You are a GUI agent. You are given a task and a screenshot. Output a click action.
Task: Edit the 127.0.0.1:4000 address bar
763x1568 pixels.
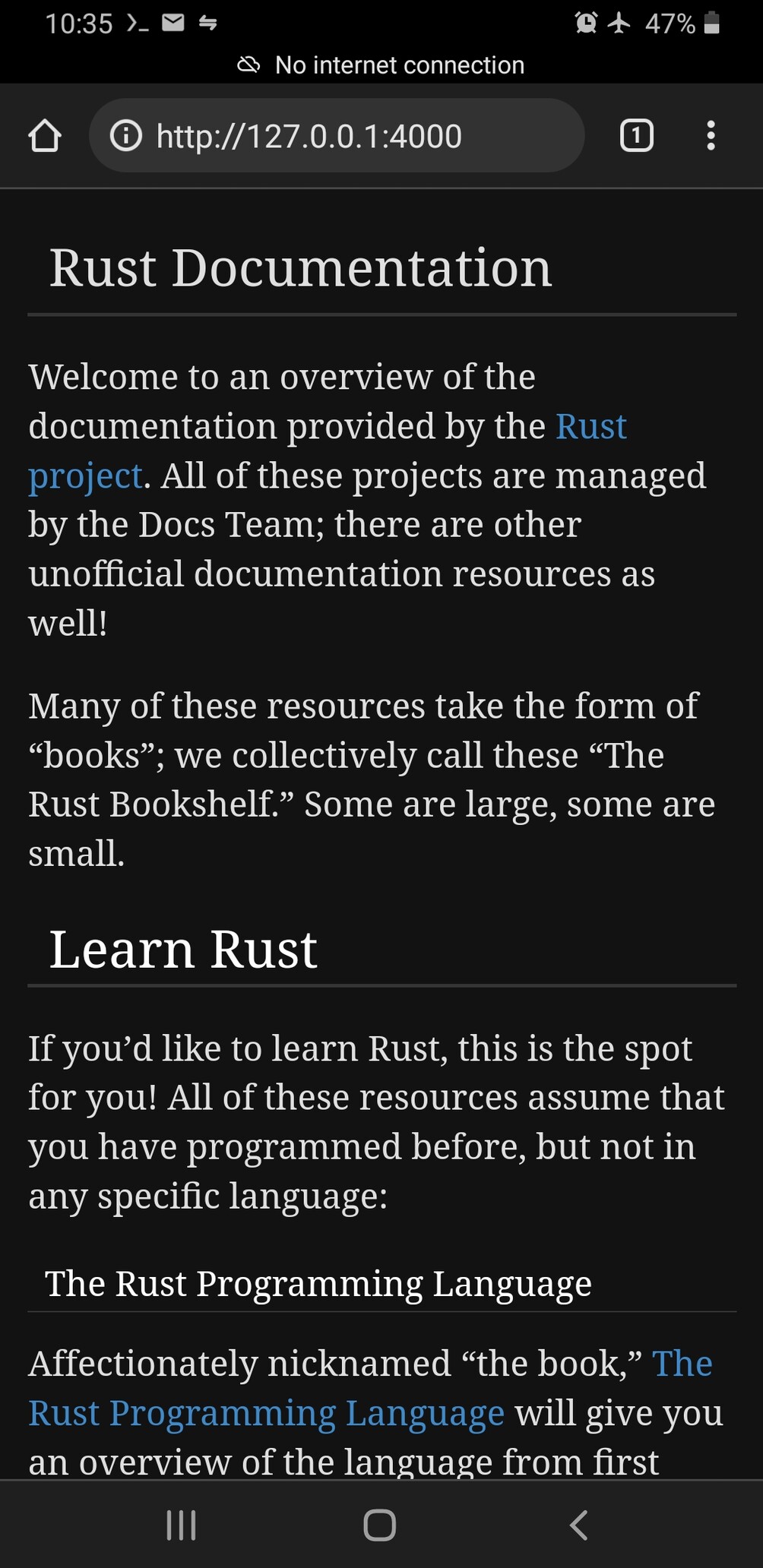click(x=337, y=135)
